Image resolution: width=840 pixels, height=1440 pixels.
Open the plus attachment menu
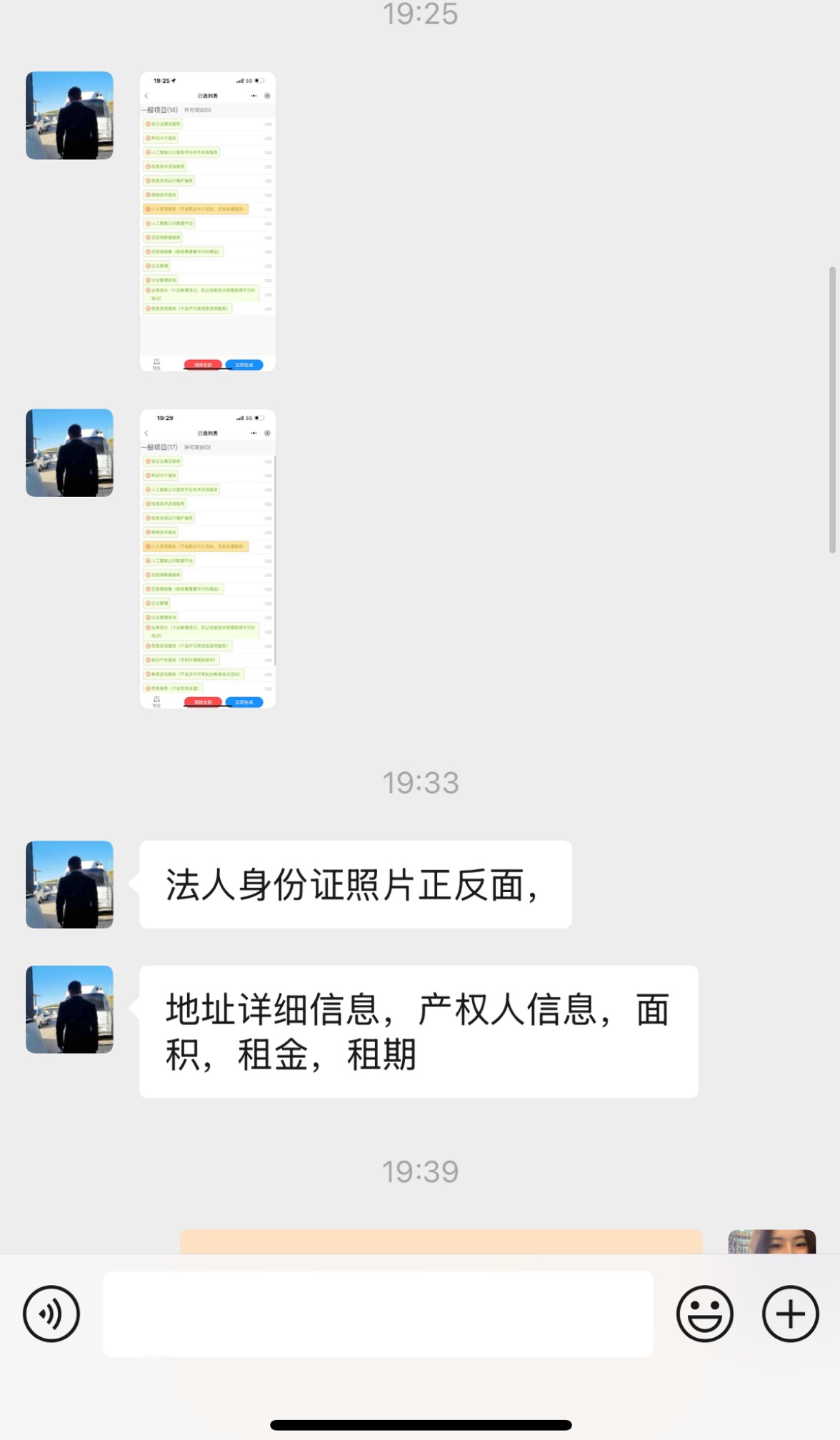point(791,1314)
